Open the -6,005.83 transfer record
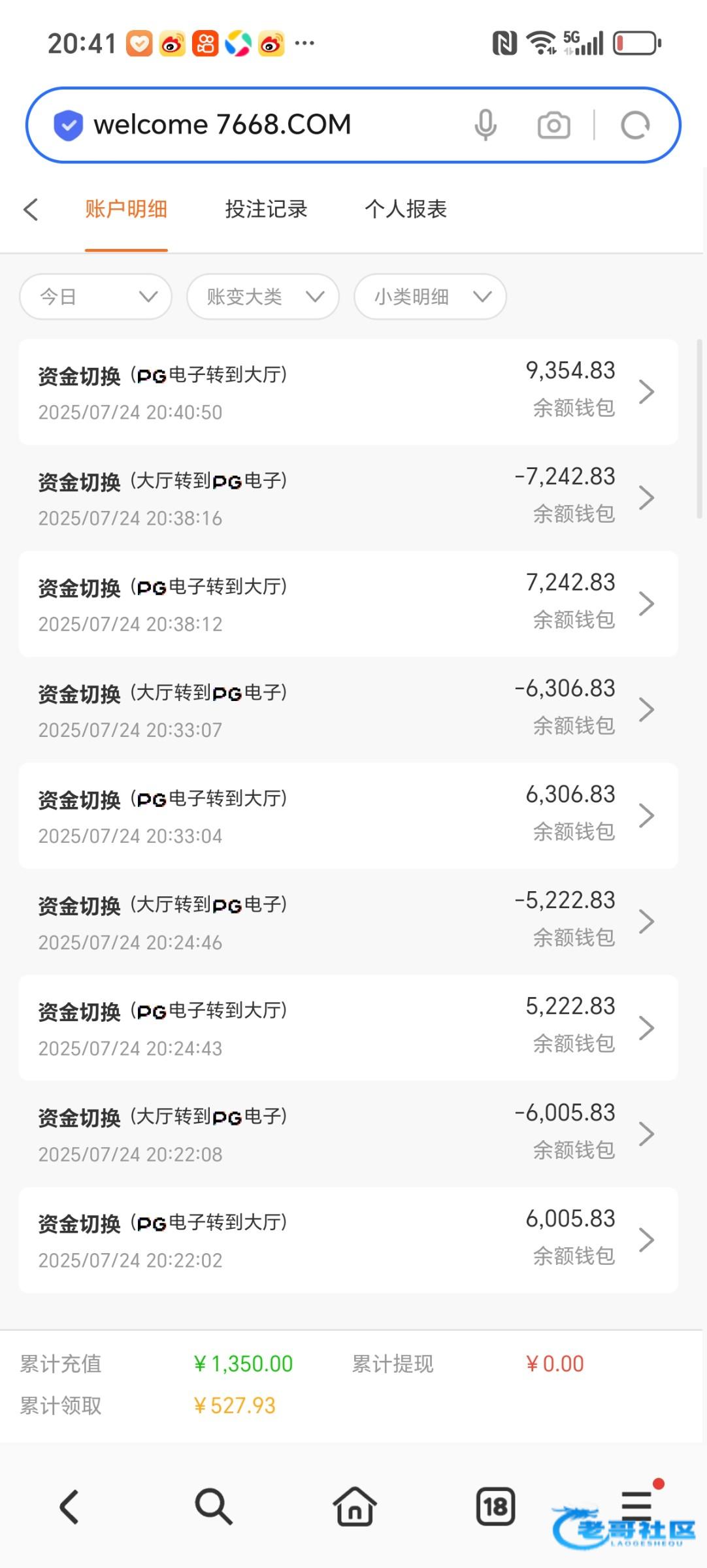707x1568 pixels. coord(348,1134)
